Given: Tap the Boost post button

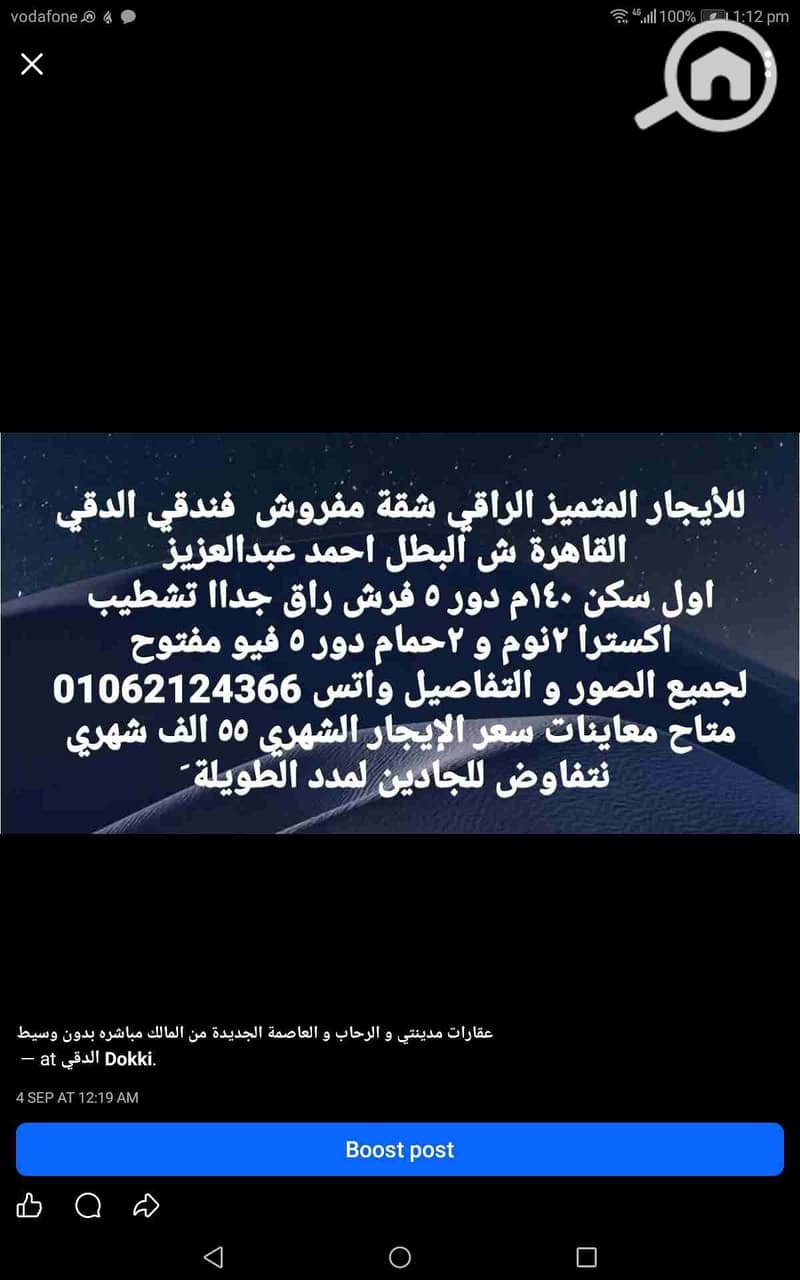Looking at the screenshot, I should point(400,1149).
